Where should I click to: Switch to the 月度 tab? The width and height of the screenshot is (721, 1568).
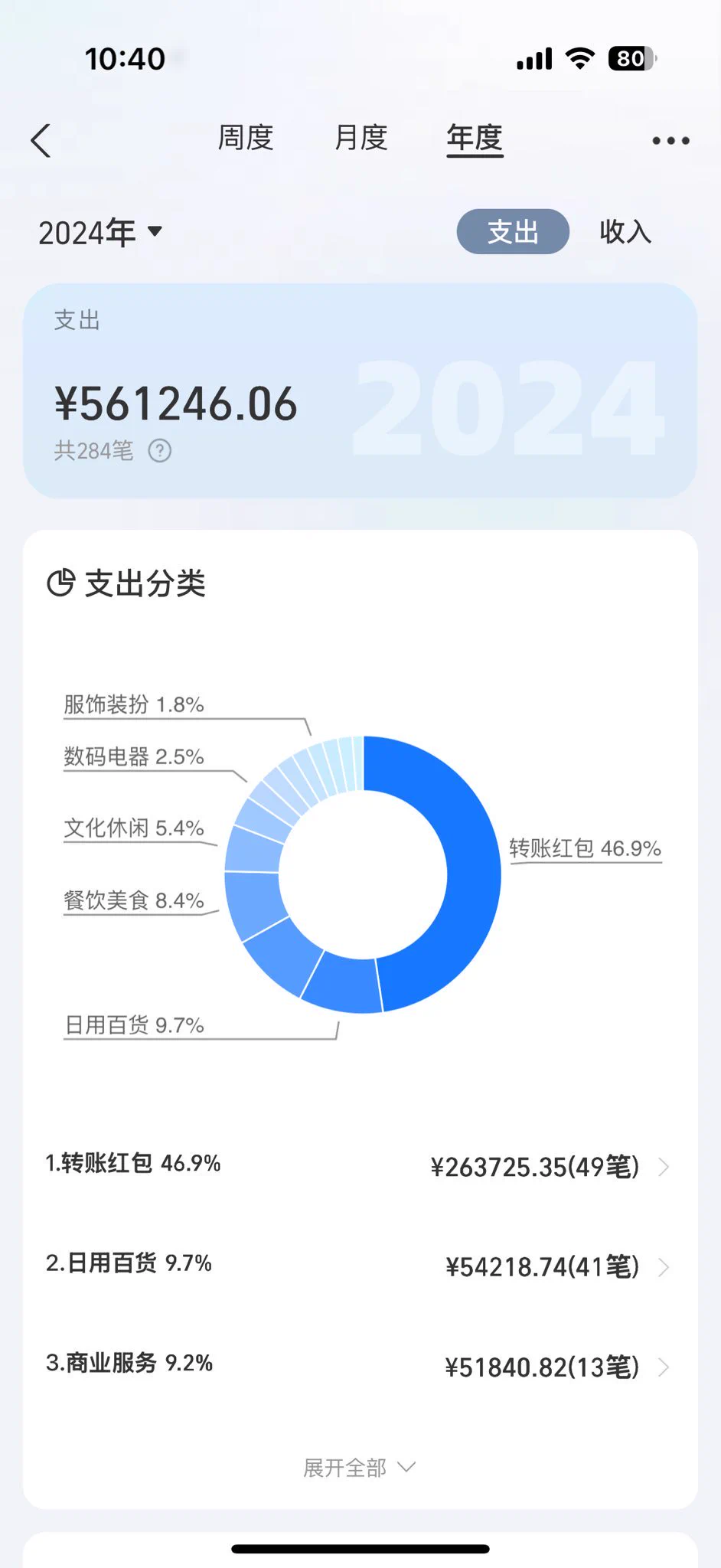359,139
